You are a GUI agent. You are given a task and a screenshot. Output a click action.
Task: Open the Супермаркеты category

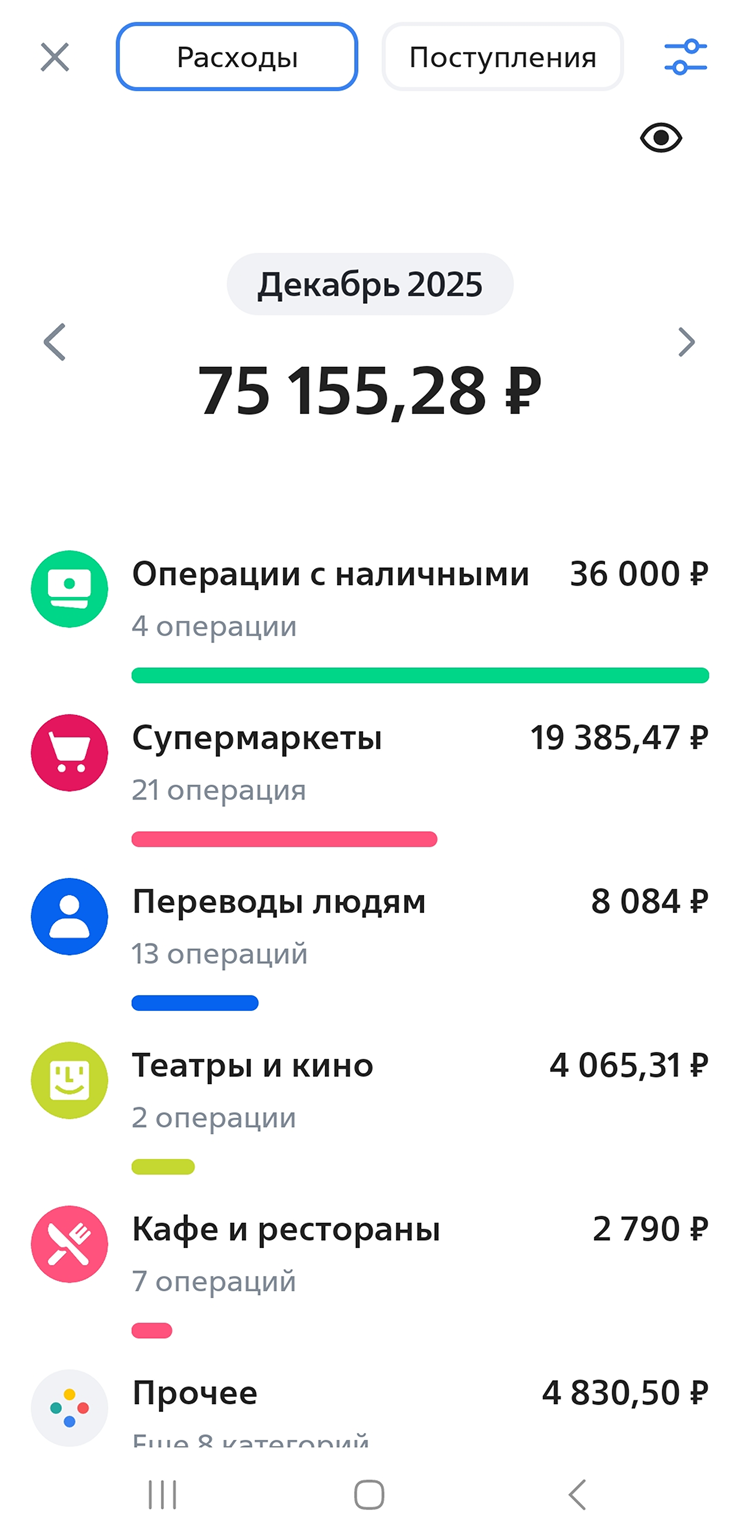(370, 765)
